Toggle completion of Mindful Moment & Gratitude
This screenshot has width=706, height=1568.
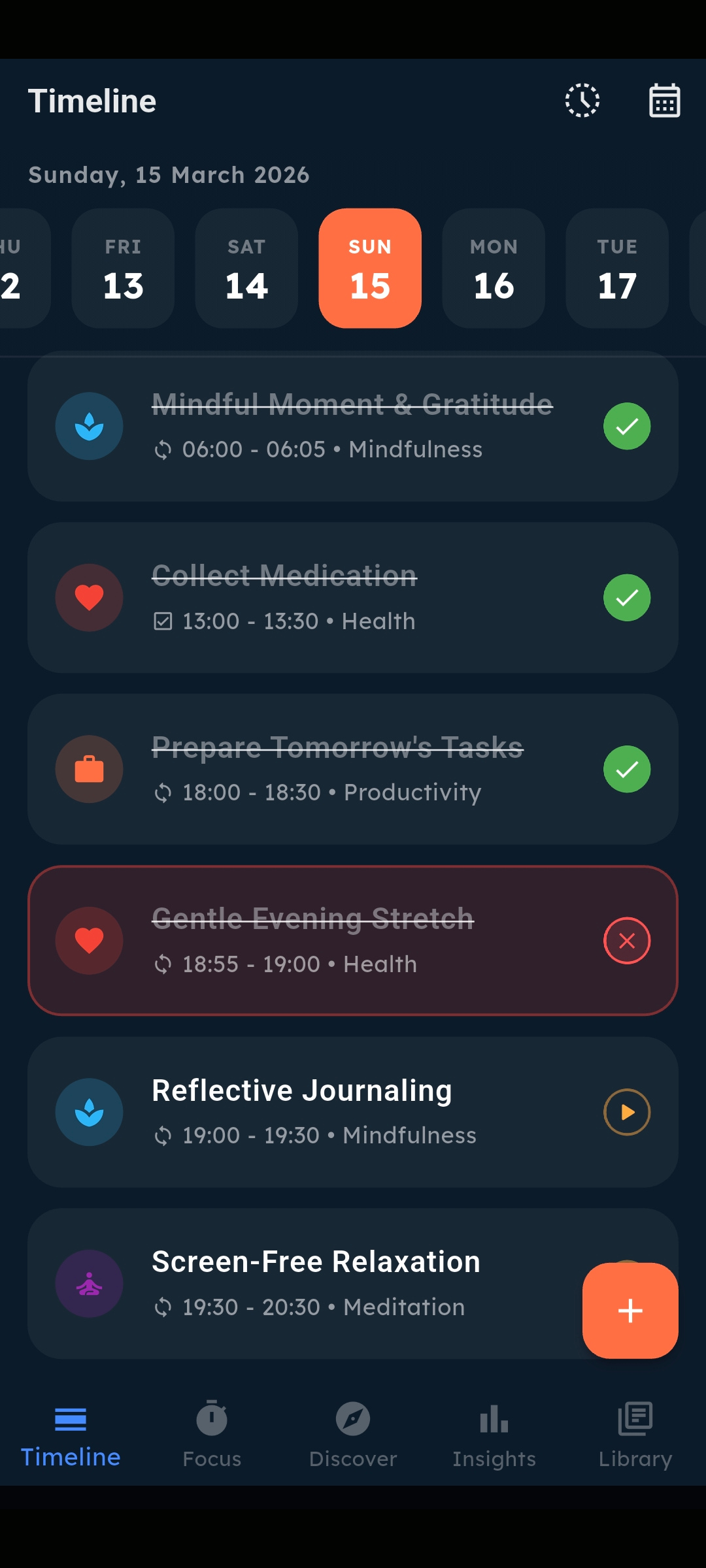[x=626, y=426]
